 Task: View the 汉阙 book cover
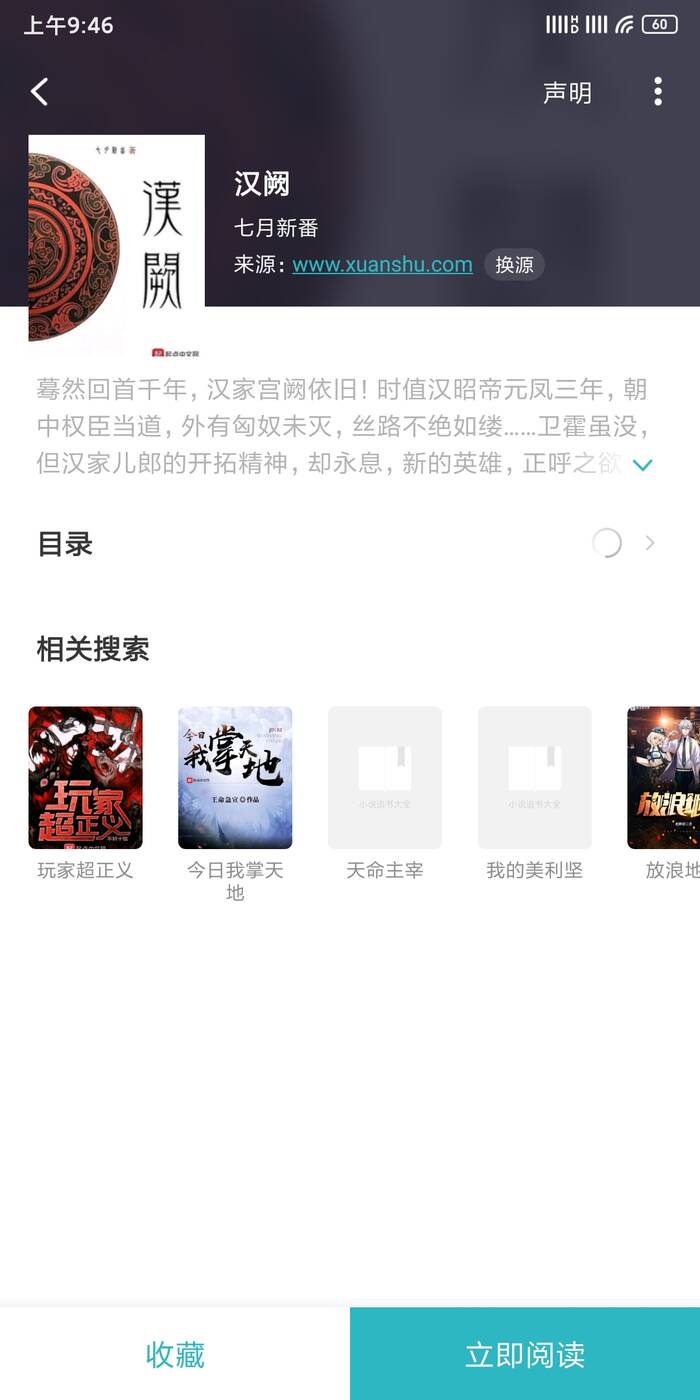[x=116, y=245]
